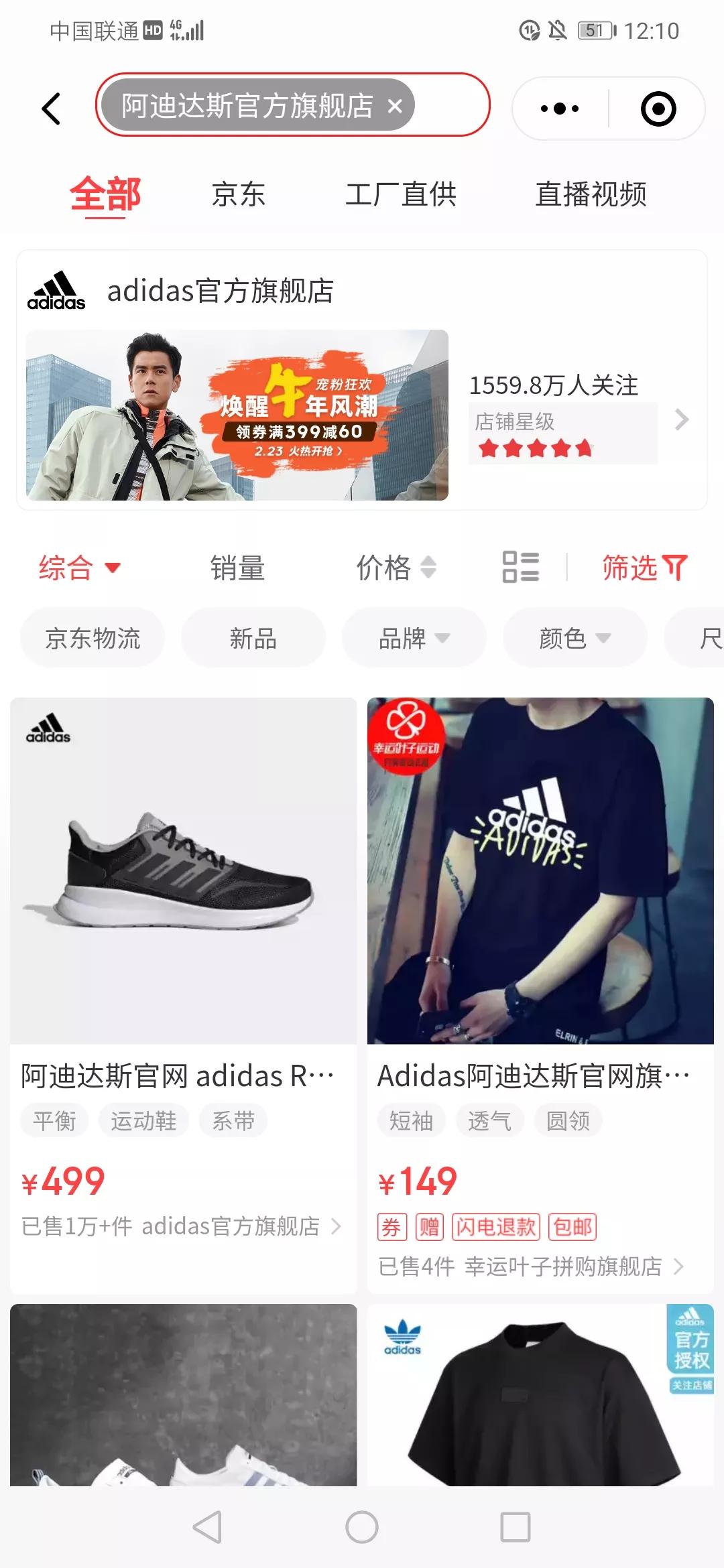Switch to list view layout
724x1568 pixels.
pyautogui.click(x=522, y=568)
